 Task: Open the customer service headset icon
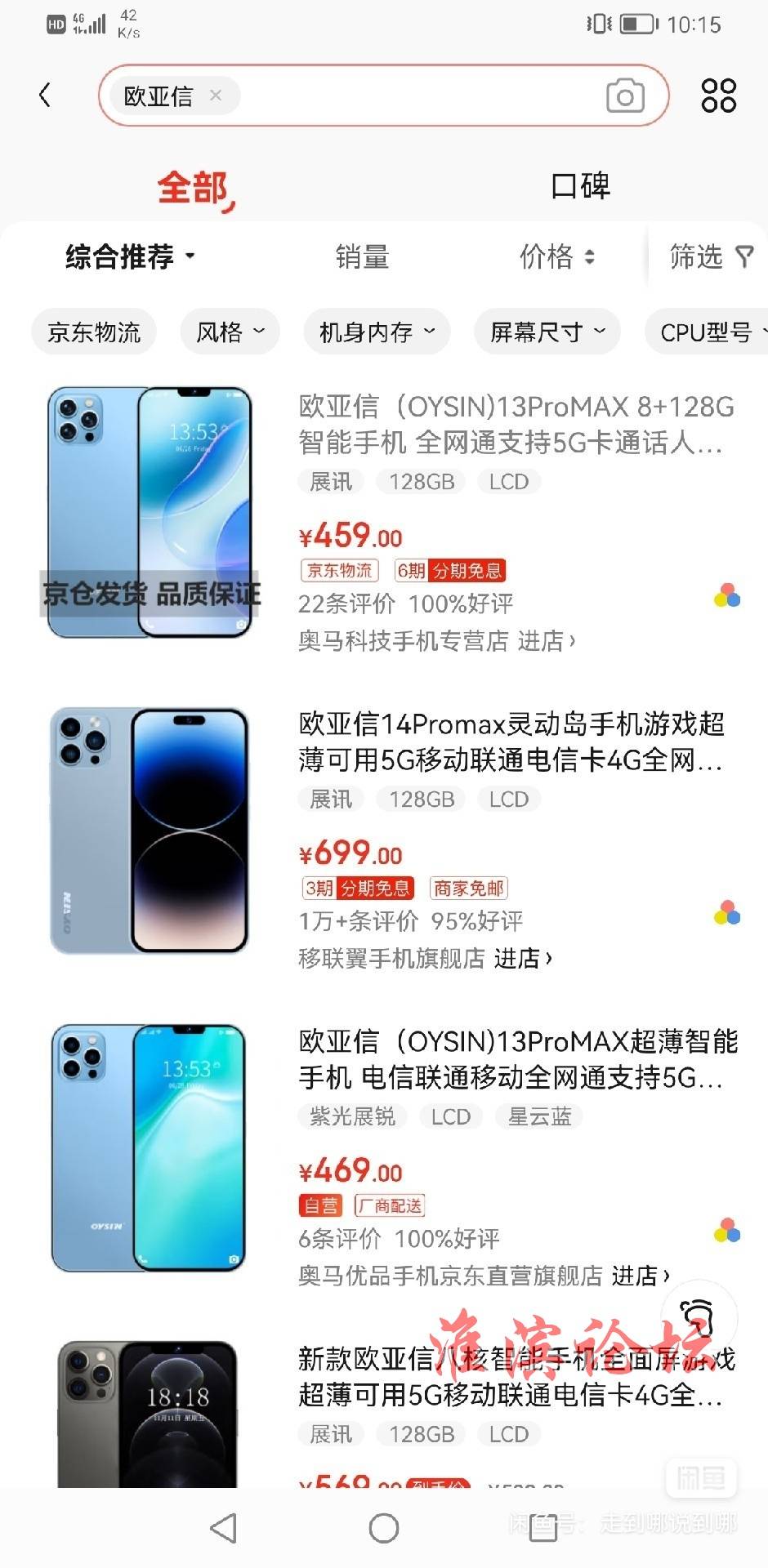click(697, 1316)
